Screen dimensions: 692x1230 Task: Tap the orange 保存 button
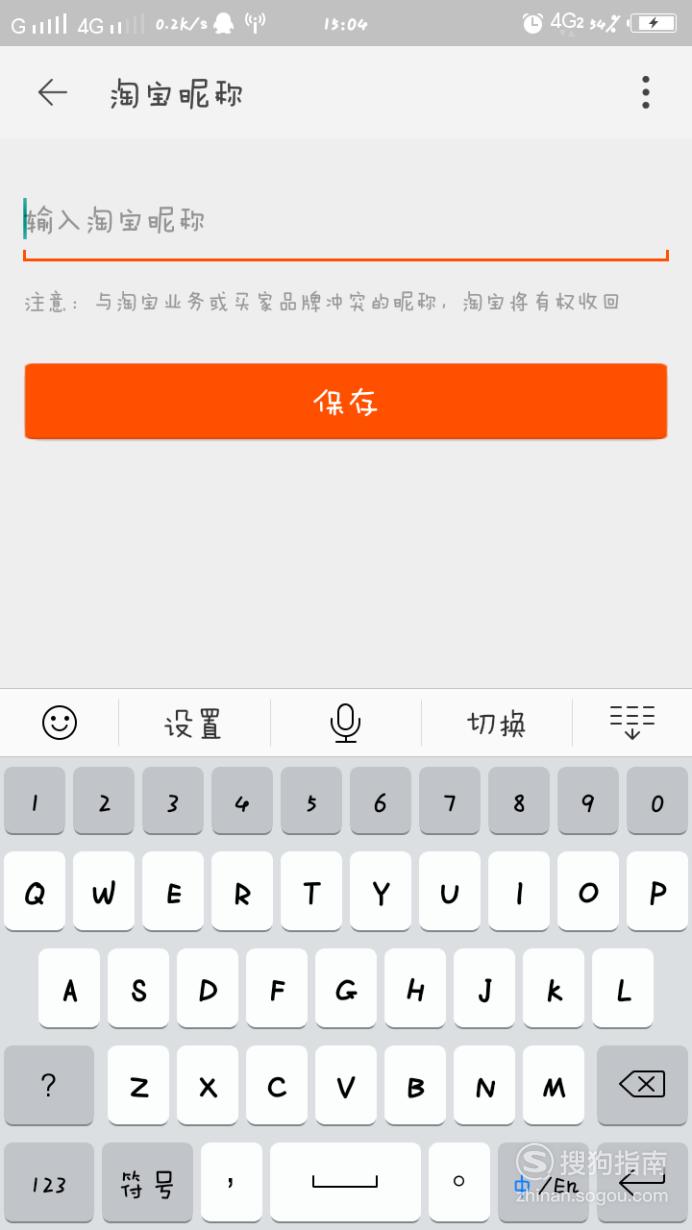[346, 401]
